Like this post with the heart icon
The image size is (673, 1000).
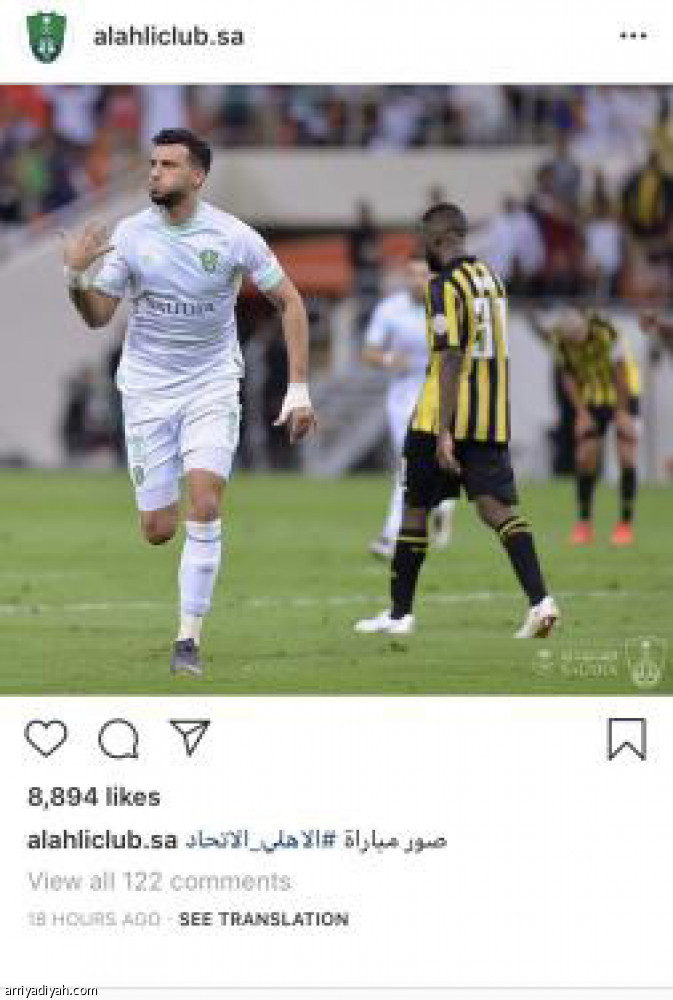(45, 738)
